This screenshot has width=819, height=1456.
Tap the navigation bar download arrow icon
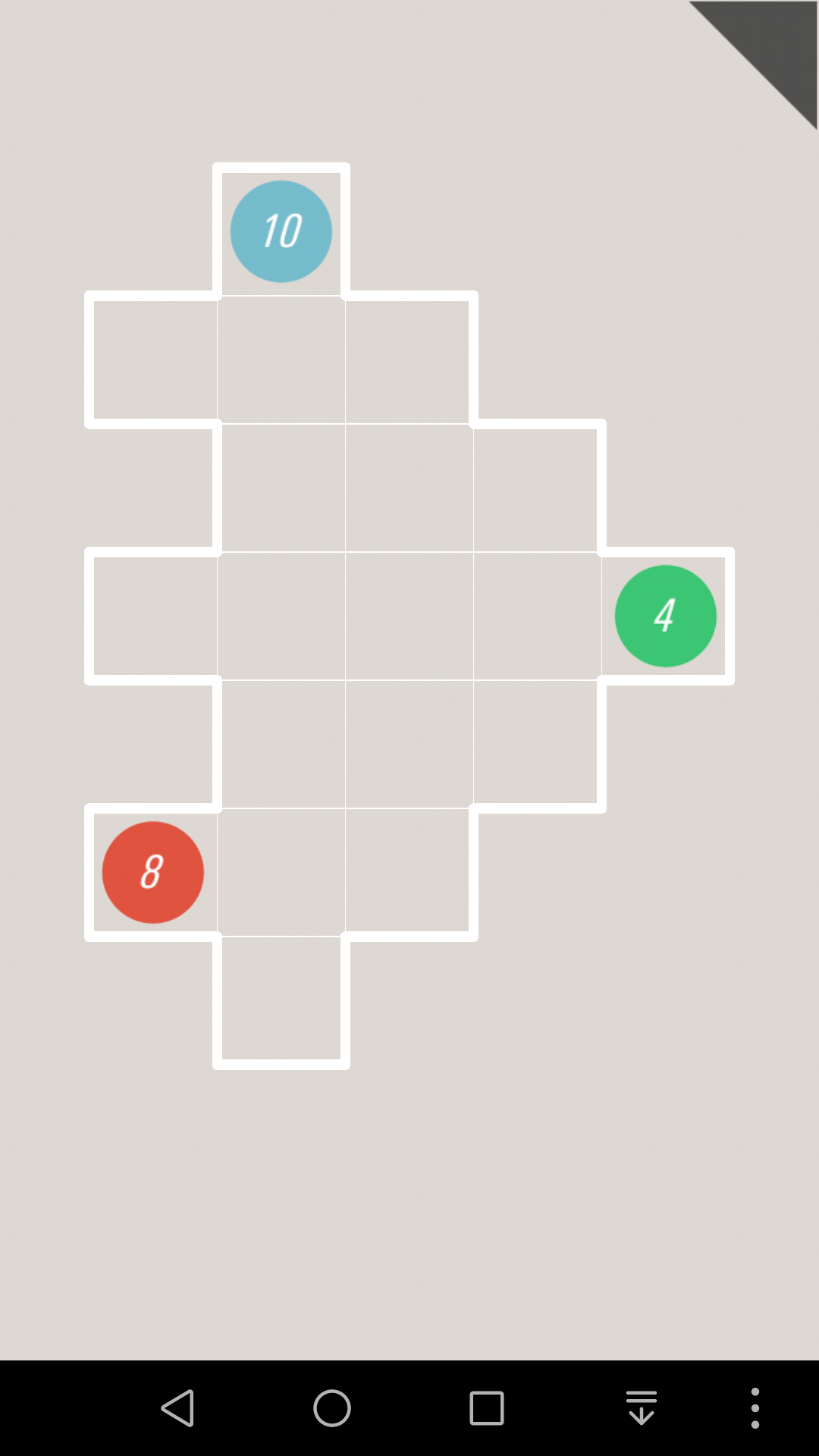tap(642, 1408)
